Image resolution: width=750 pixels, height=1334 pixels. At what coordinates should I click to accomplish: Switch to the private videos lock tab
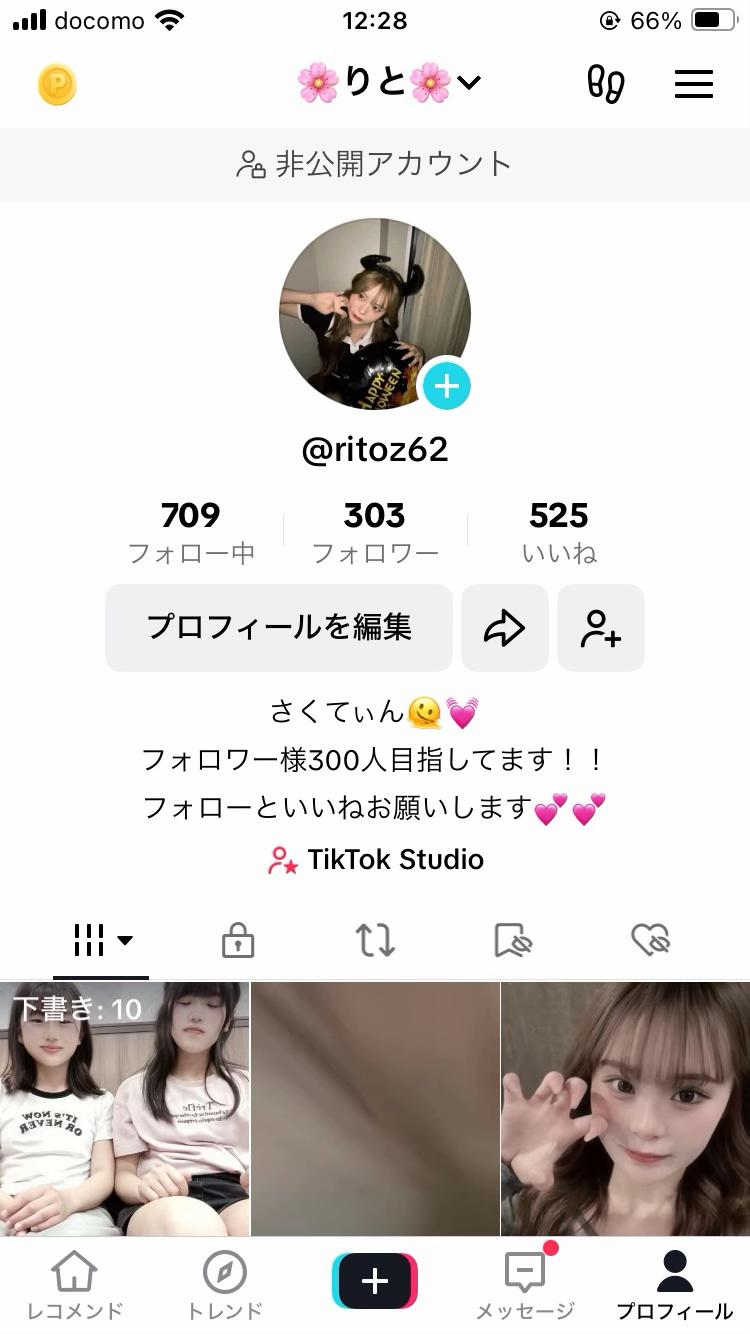pos(237,940)
